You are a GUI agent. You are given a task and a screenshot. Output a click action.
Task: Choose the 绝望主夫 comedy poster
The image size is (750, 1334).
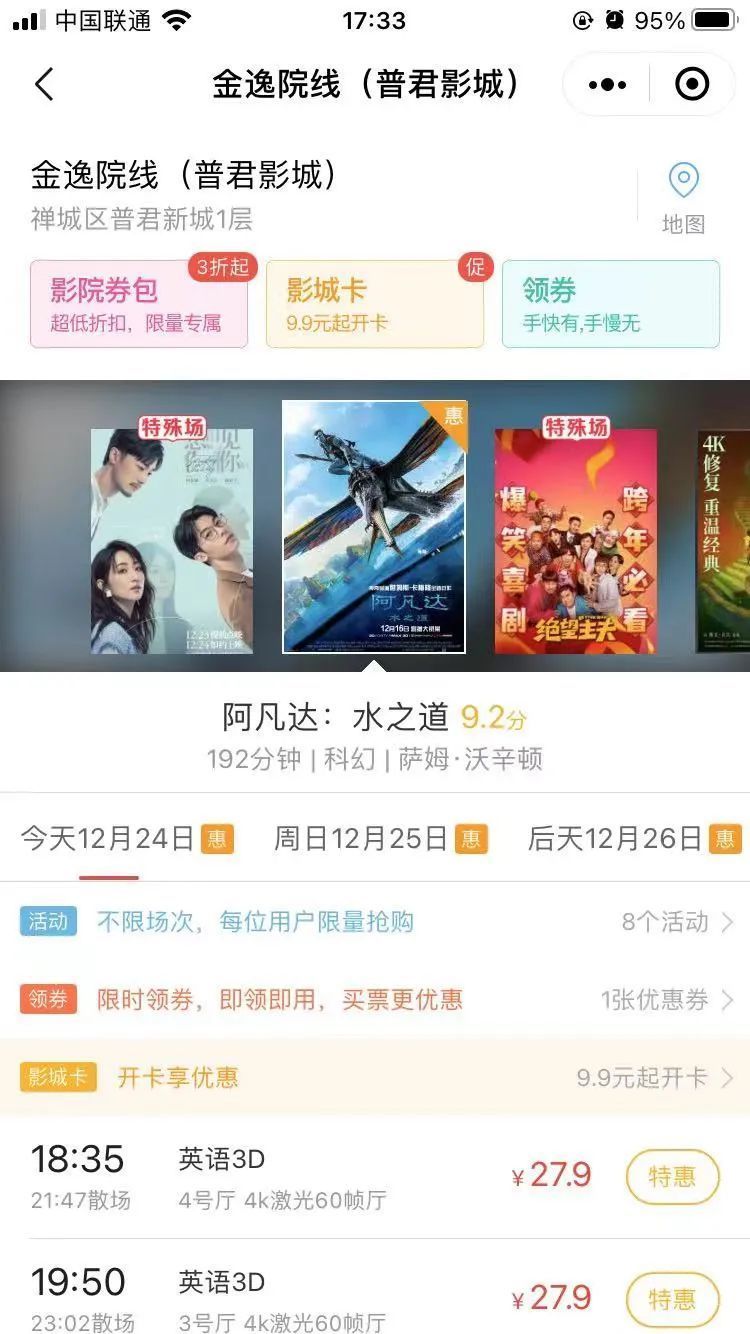[575, 541]
